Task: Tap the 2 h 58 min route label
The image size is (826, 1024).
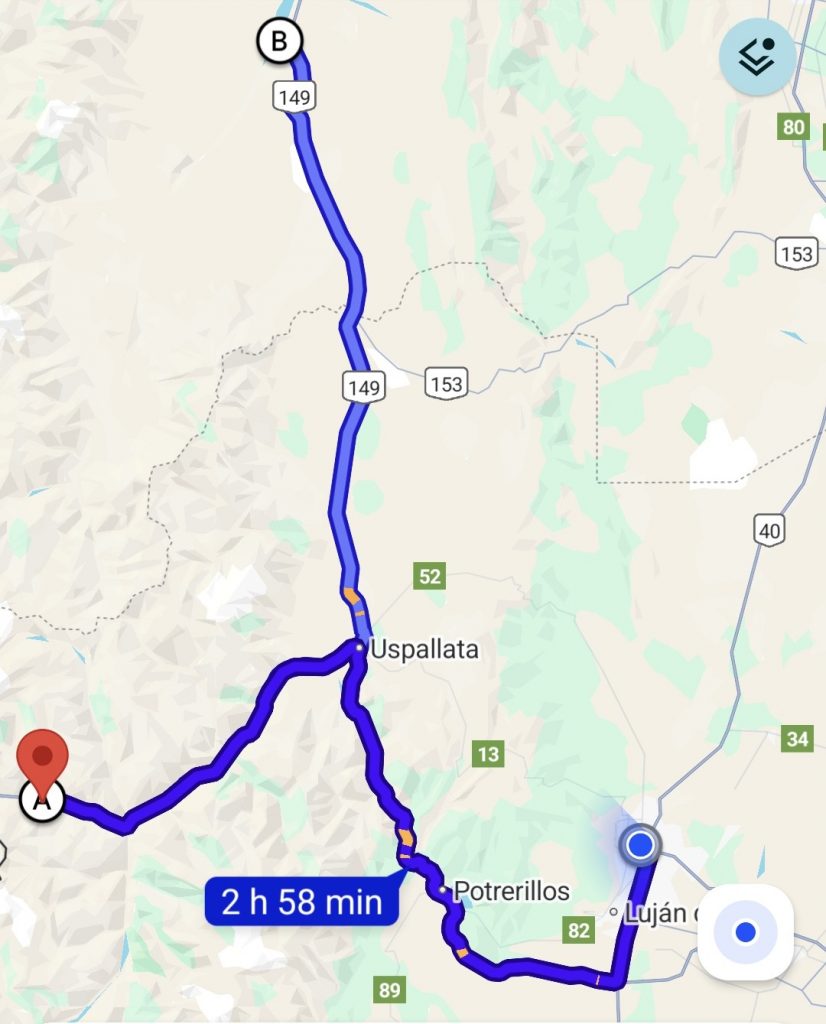Action: click(302, 901)
